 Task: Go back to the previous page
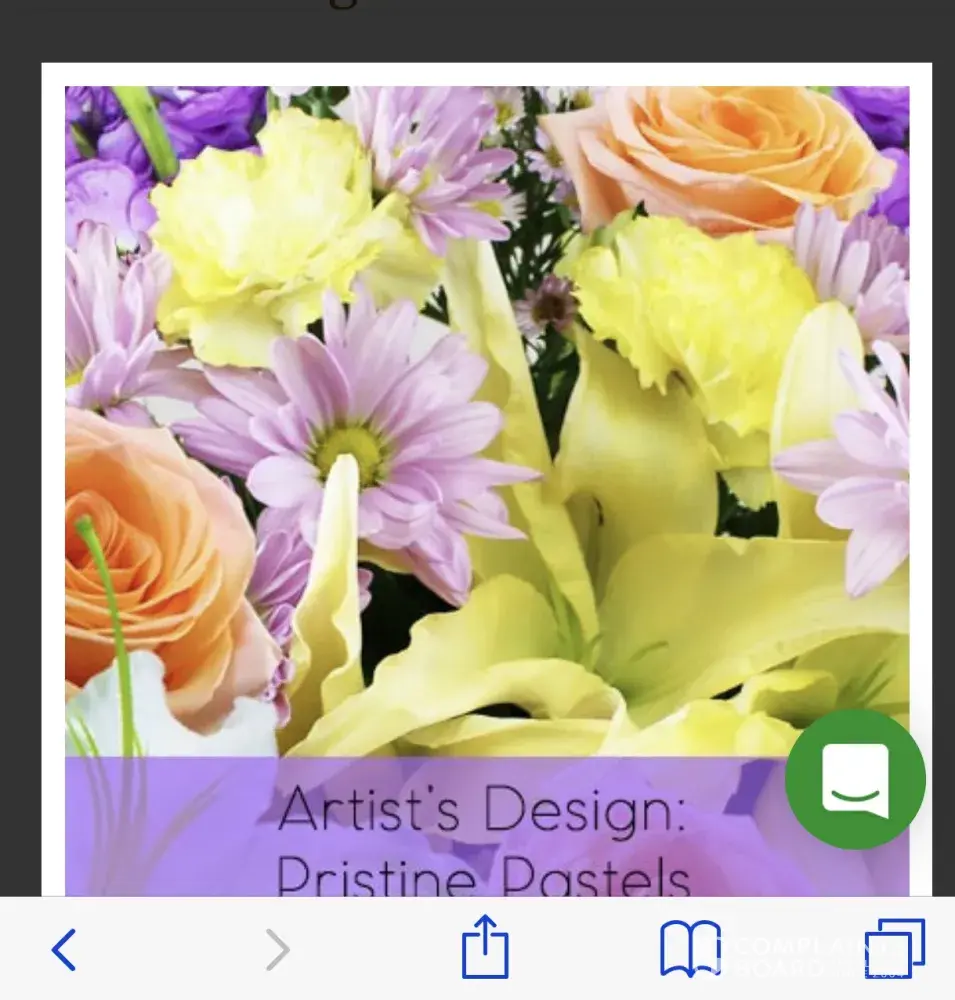pos(64,950)
